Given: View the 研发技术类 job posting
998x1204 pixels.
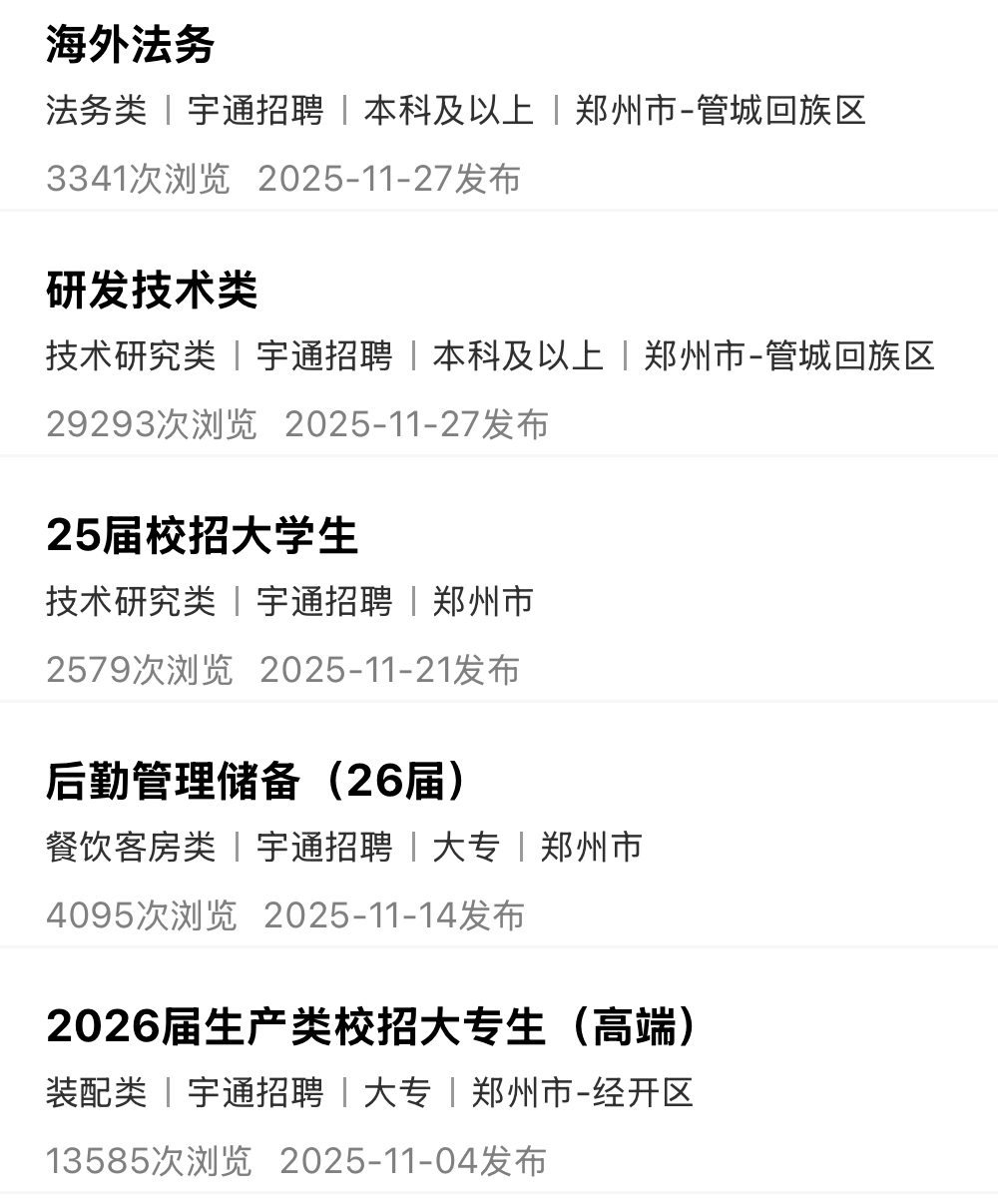Looking at the screenshot, I should coord(152,291).
